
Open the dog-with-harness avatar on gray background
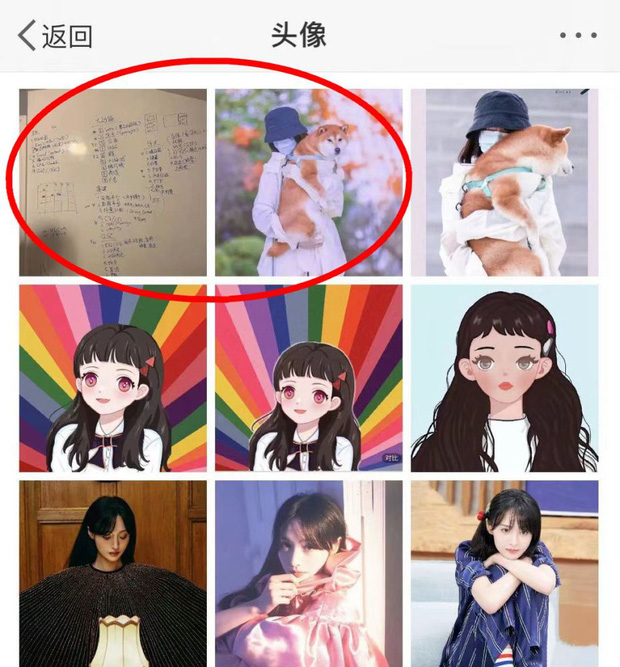click(505, 182)
